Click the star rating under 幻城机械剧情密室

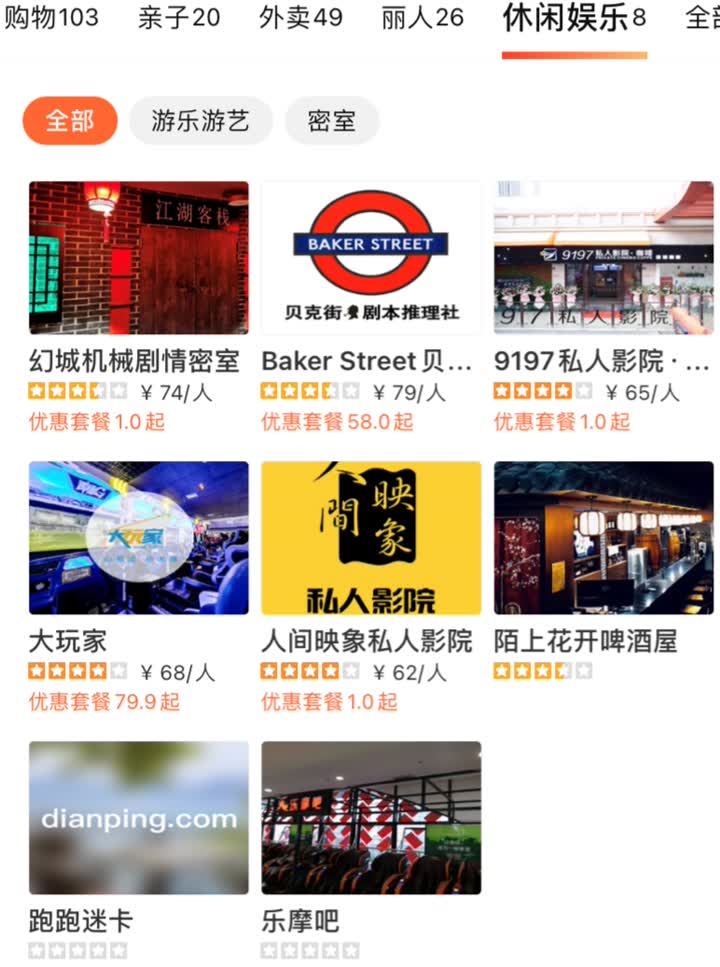point(61,390)
